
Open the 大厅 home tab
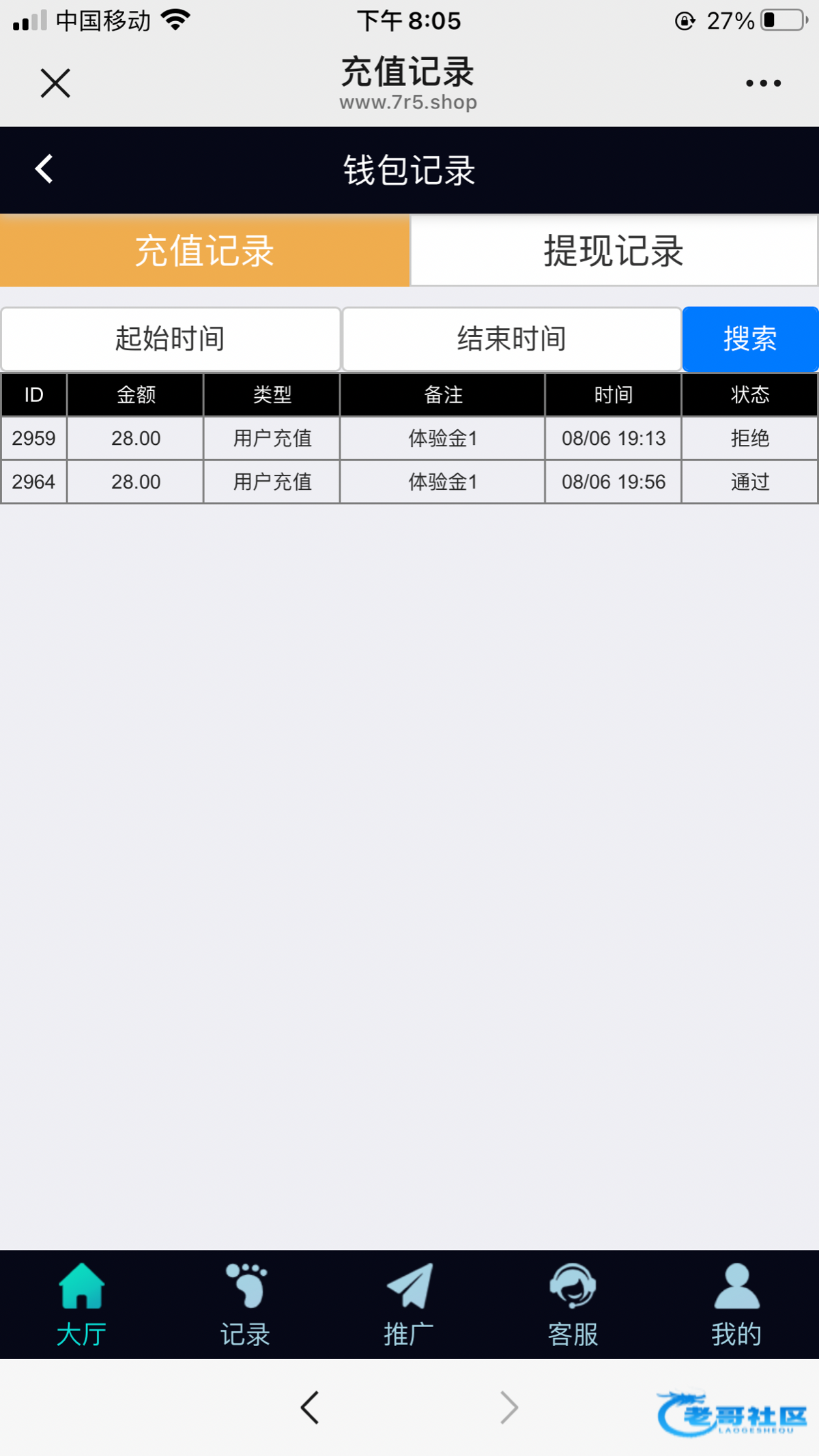coord(82,1305)
